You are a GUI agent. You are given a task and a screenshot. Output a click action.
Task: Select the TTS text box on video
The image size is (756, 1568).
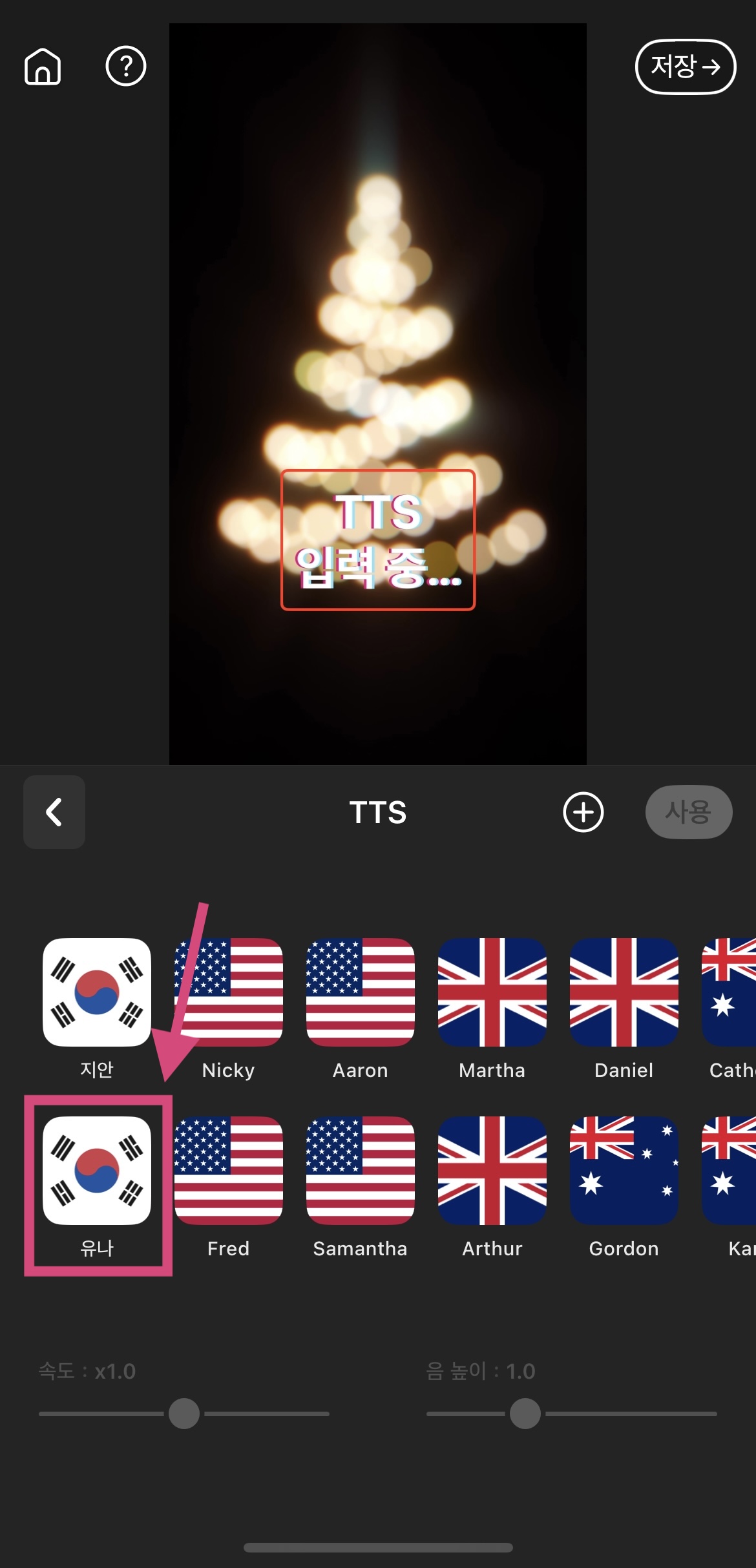coord(378,540)
